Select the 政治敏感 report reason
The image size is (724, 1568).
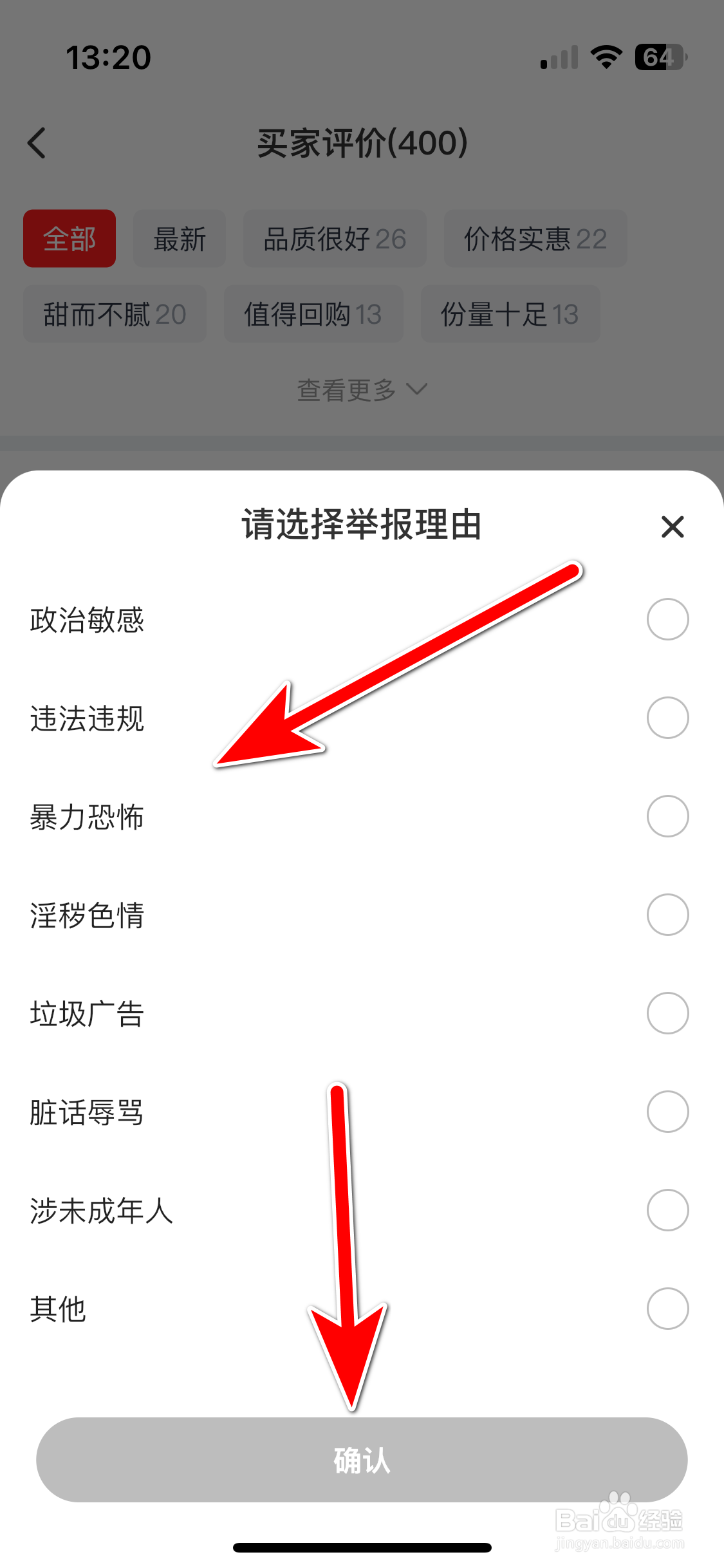667,620
